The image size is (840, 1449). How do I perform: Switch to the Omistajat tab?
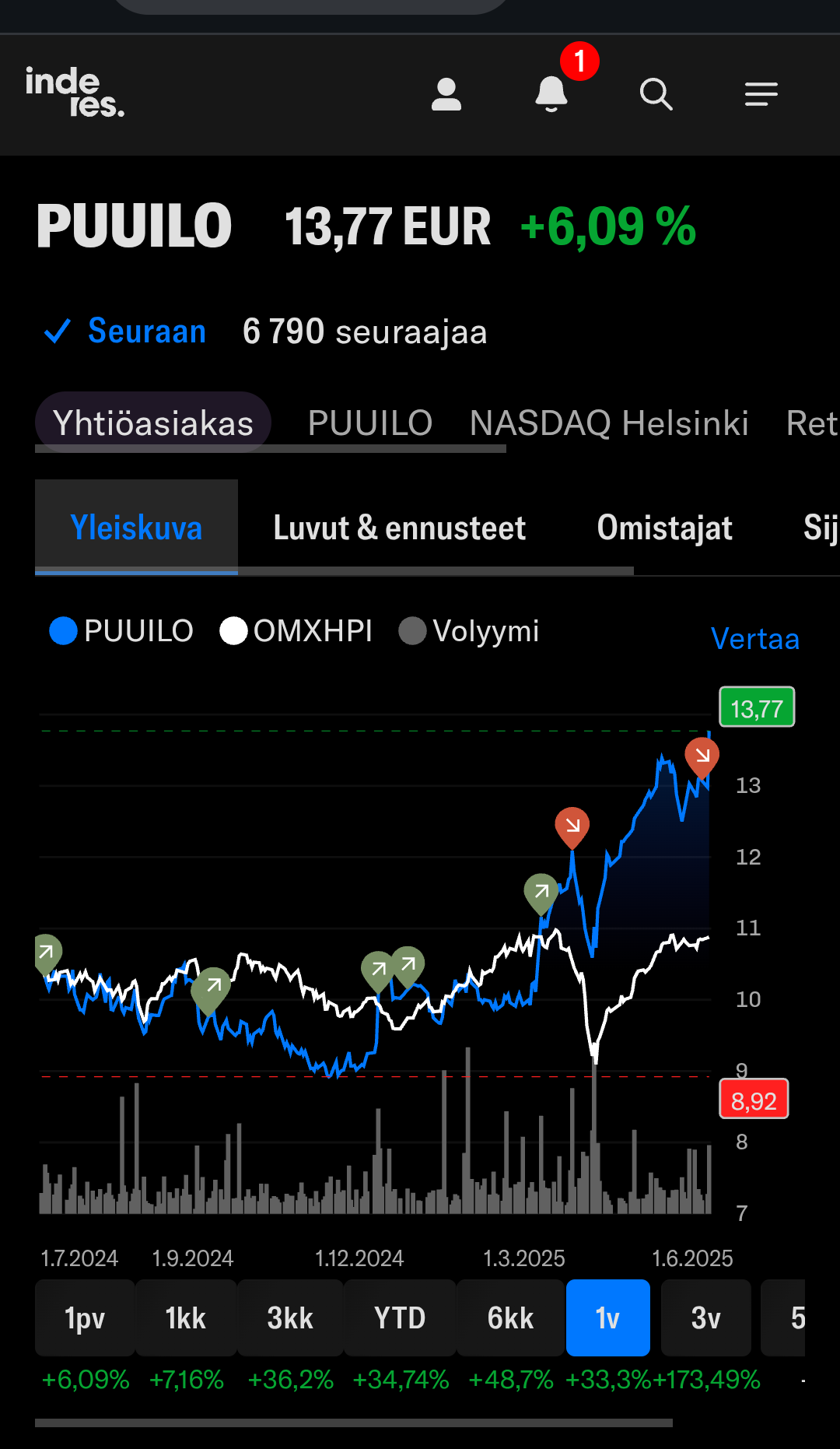click(664, 528)
